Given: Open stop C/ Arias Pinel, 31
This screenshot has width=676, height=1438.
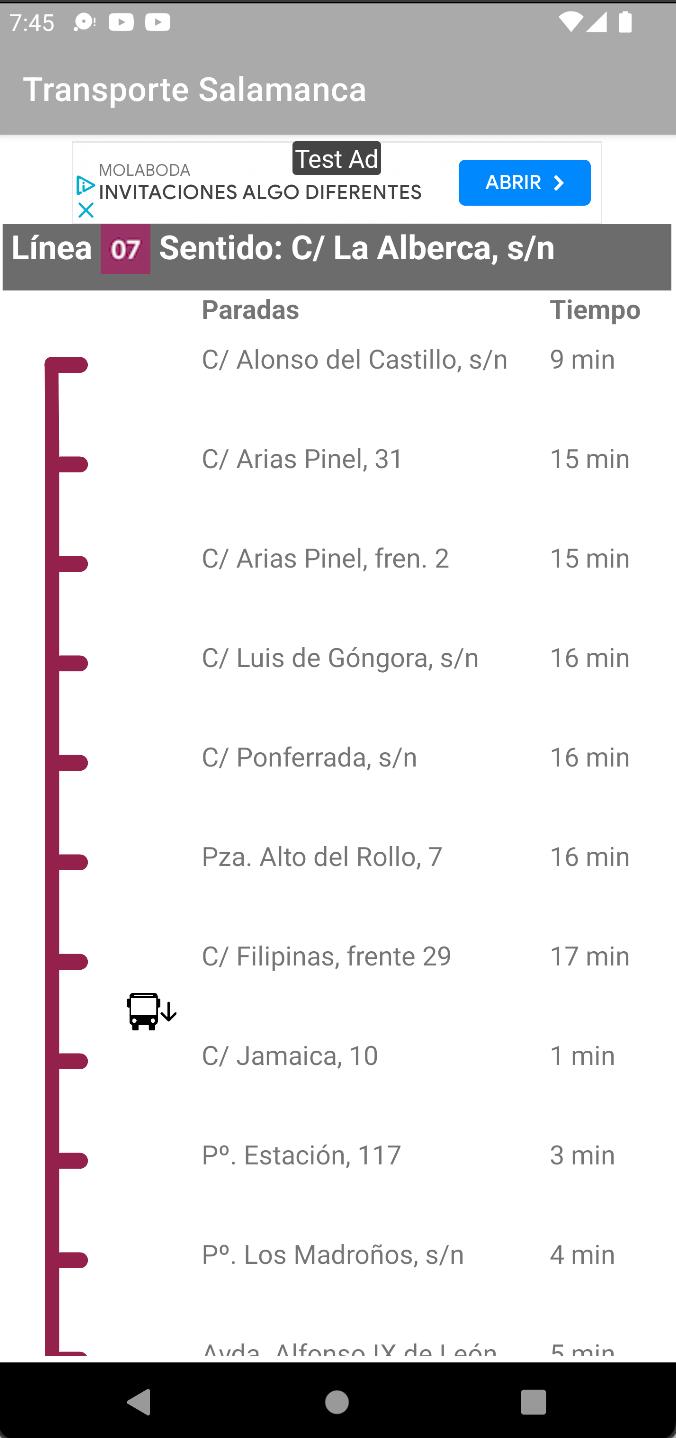Looking at the screenshot, I should coord(302,459).
